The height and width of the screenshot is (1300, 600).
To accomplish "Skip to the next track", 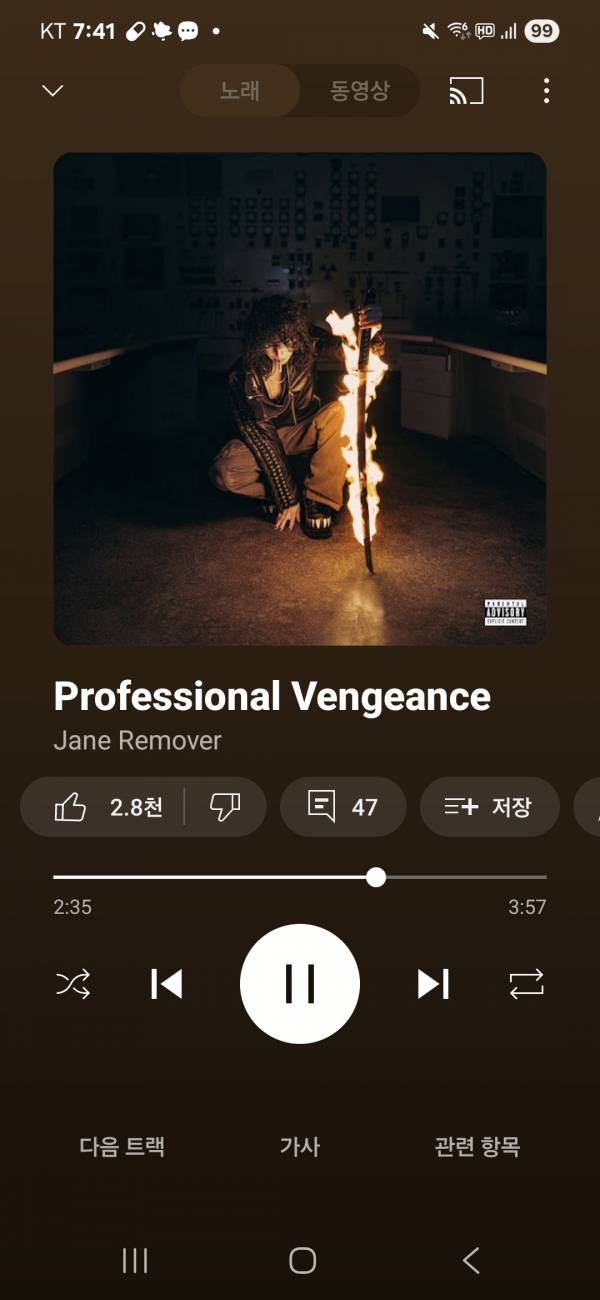I will coord(433,984).
